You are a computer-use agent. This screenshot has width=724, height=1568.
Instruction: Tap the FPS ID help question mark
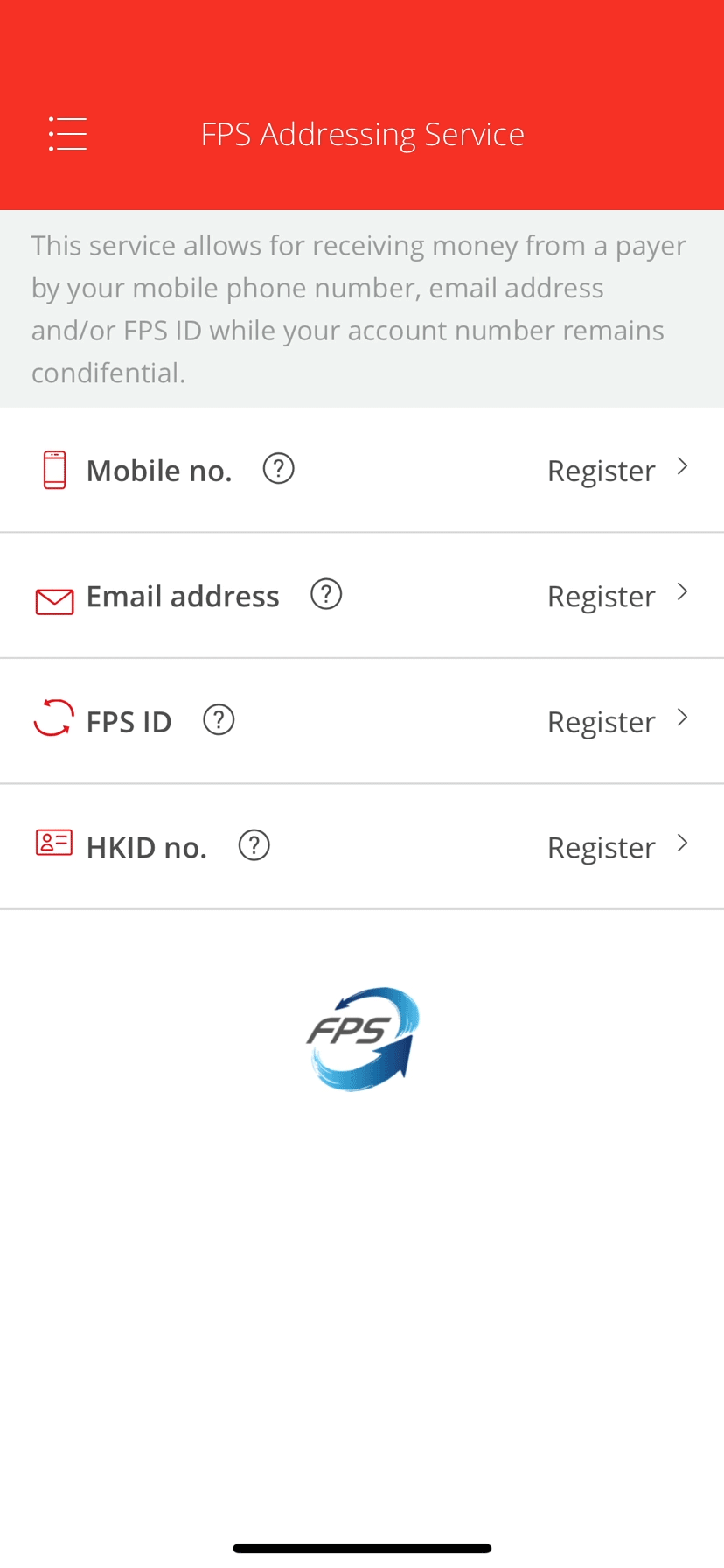point(219,720)
